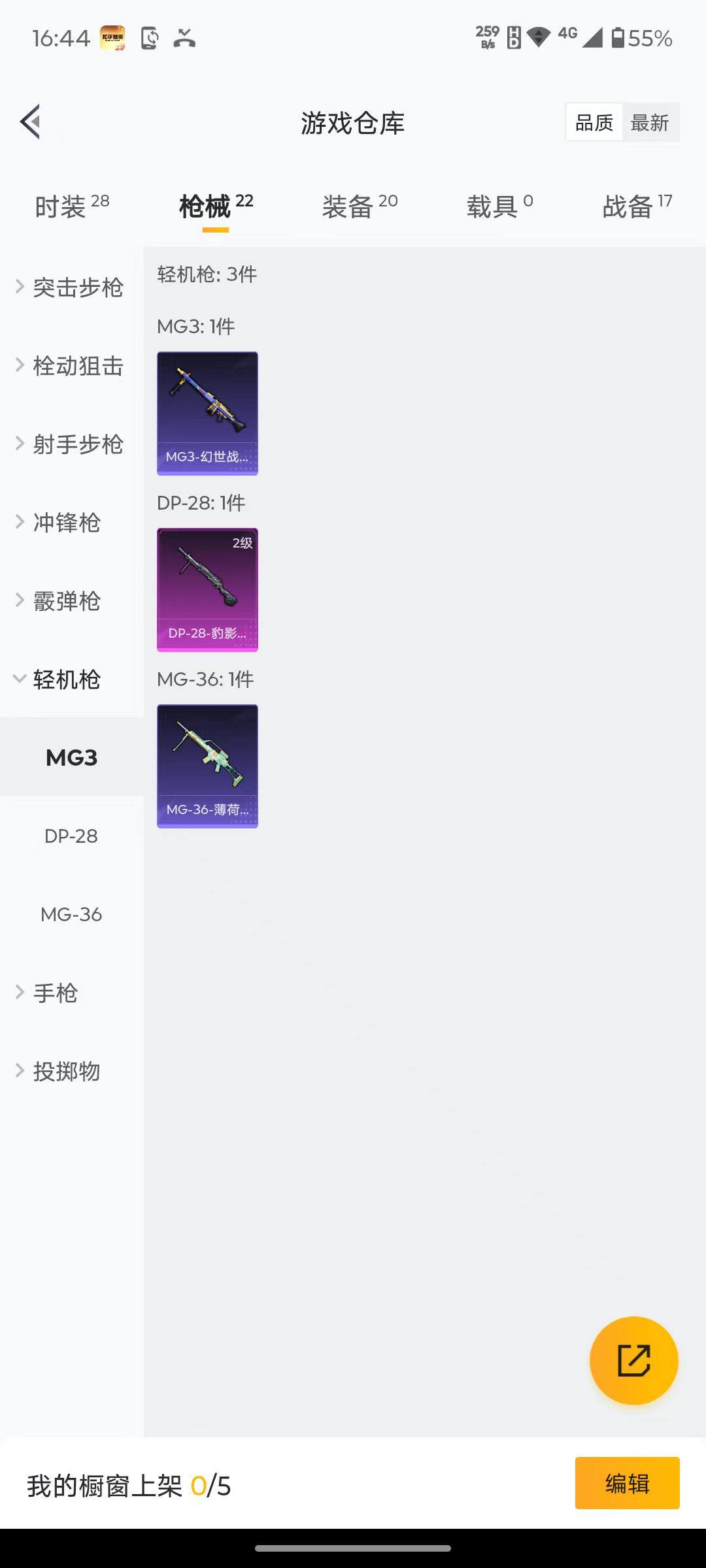The image size is (706, 1568).
Task: Switch sorting to 最新
Action: (650, 122)
